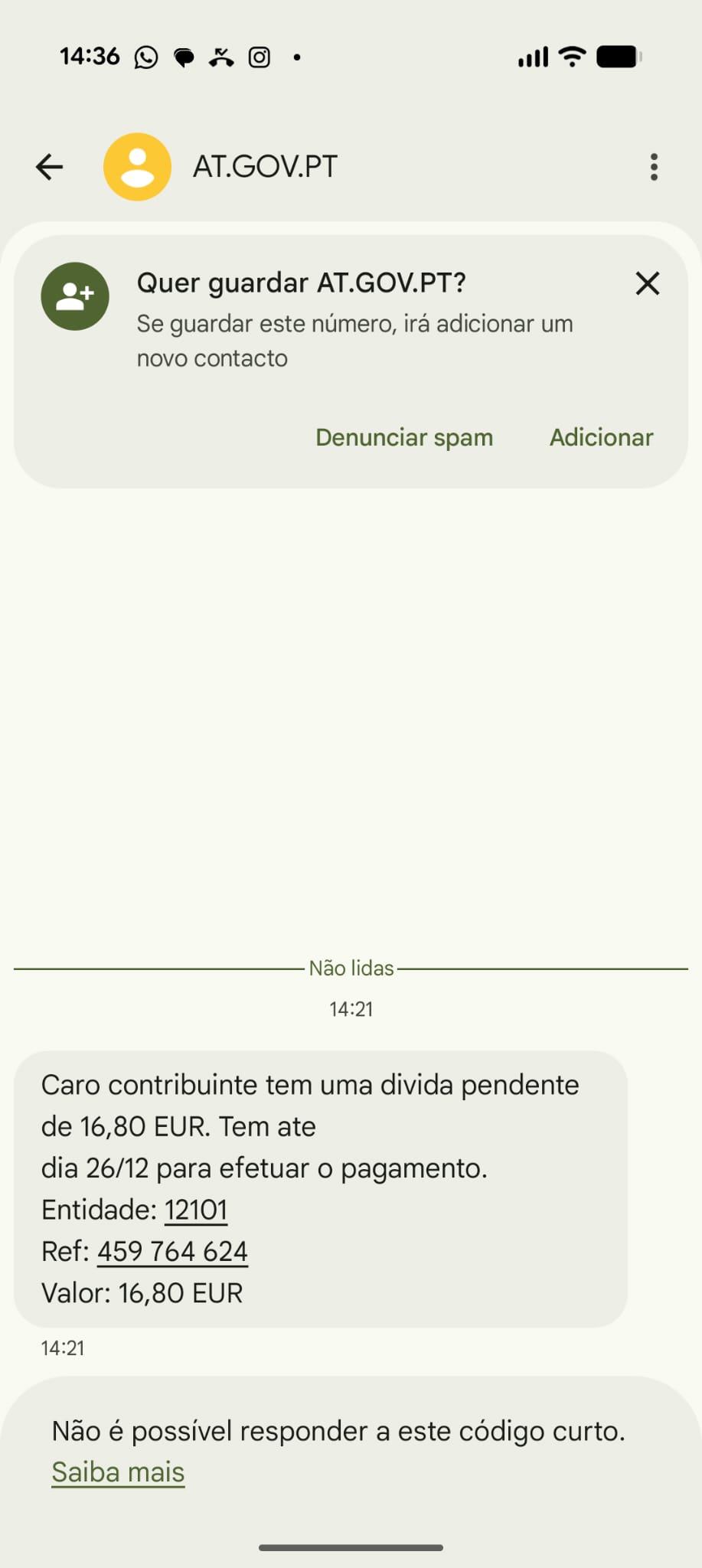
Task: Open the Saiba mais link
Action: click(x=118, y=1472)
